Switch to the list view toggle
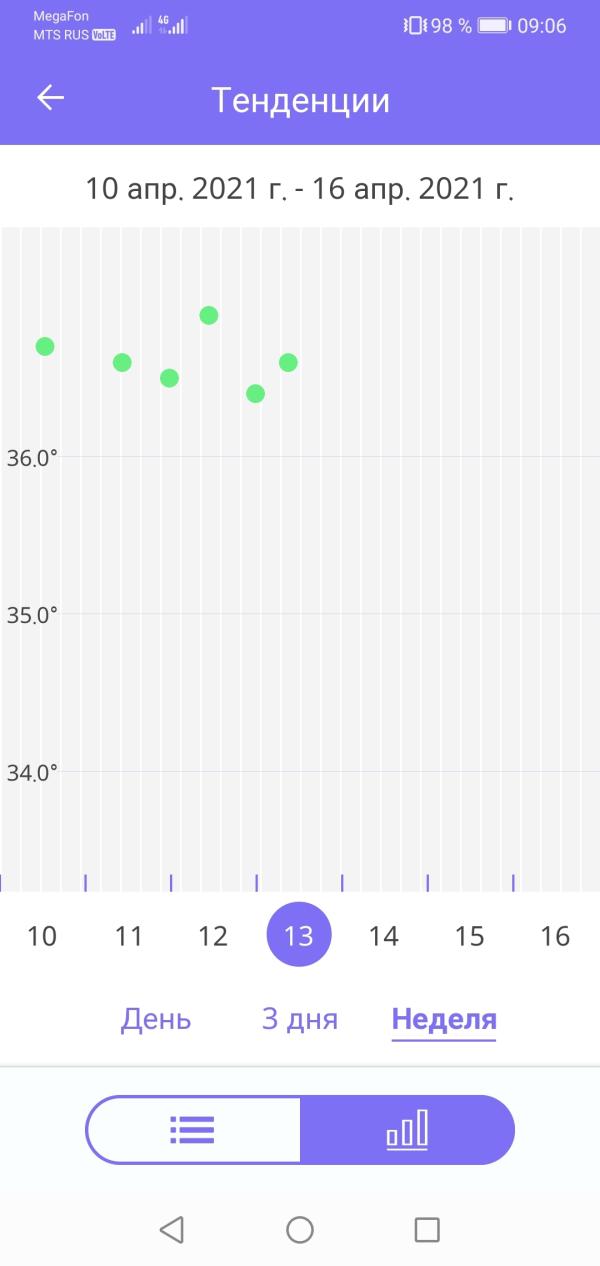 coord(193,1130)
